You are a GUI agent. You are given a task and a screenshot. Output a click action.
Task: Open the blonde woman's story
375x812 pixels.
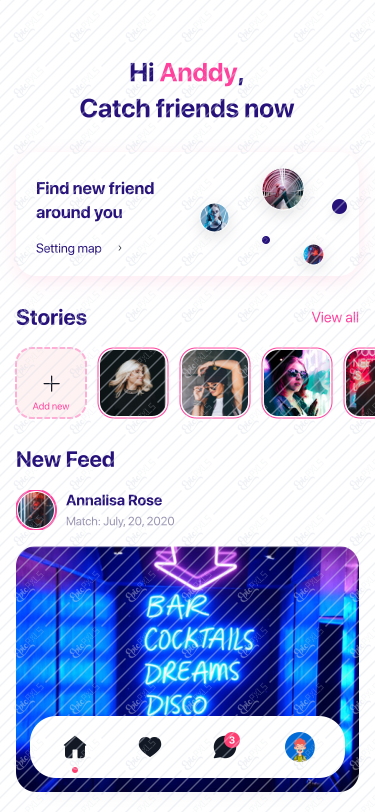pyautogui.click(x=133, y=383)
